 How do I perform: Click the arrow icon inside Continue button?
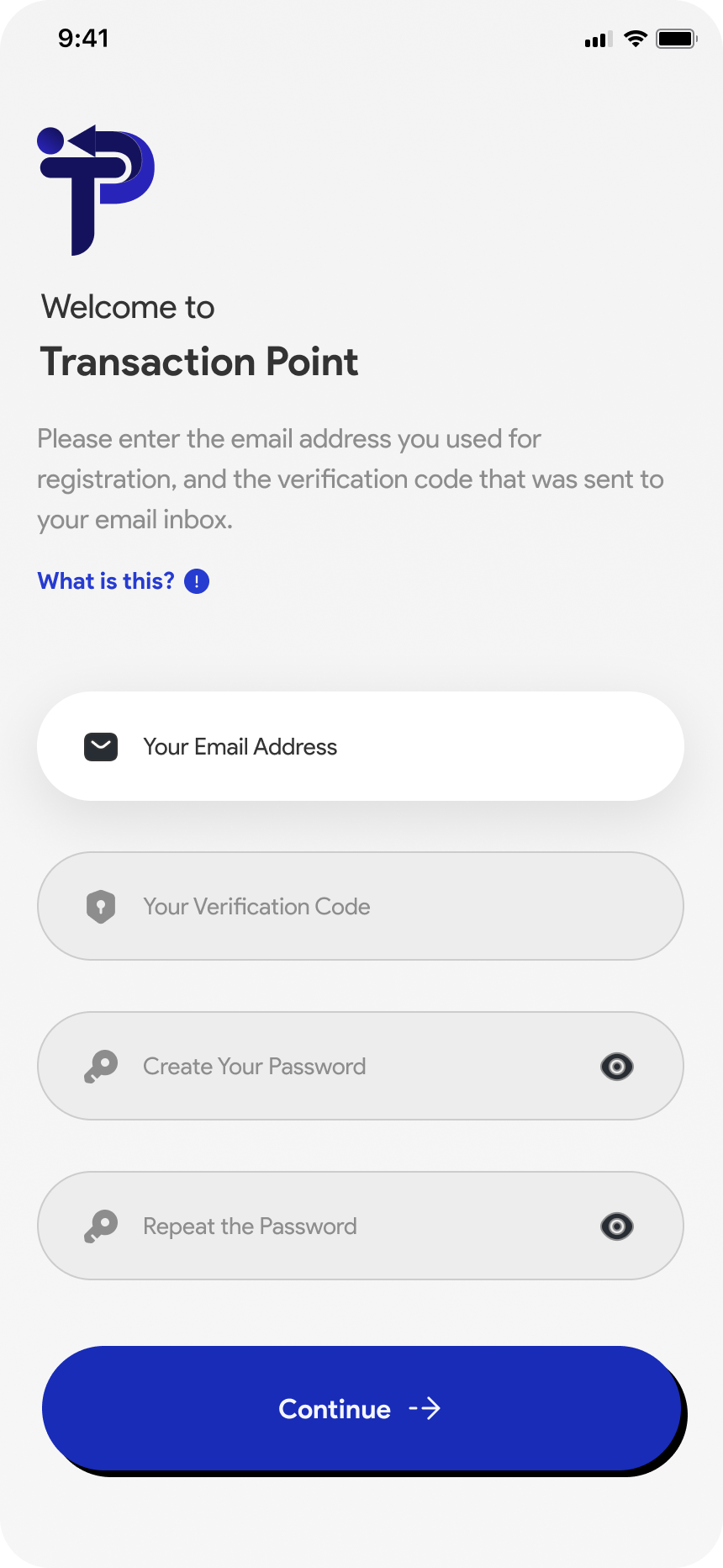click(x=425, y=1409)
